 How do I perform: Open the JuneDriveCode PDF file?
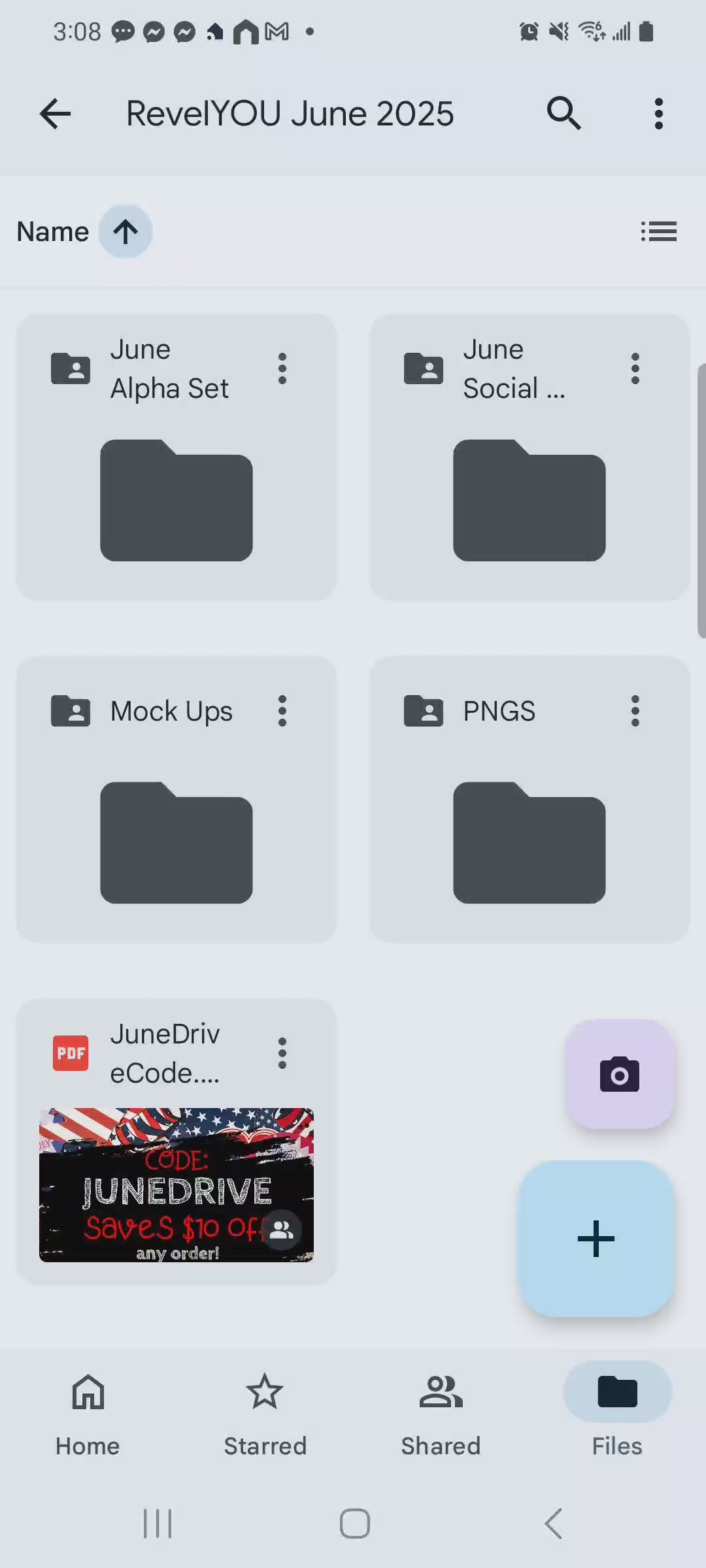point(176,1184)
